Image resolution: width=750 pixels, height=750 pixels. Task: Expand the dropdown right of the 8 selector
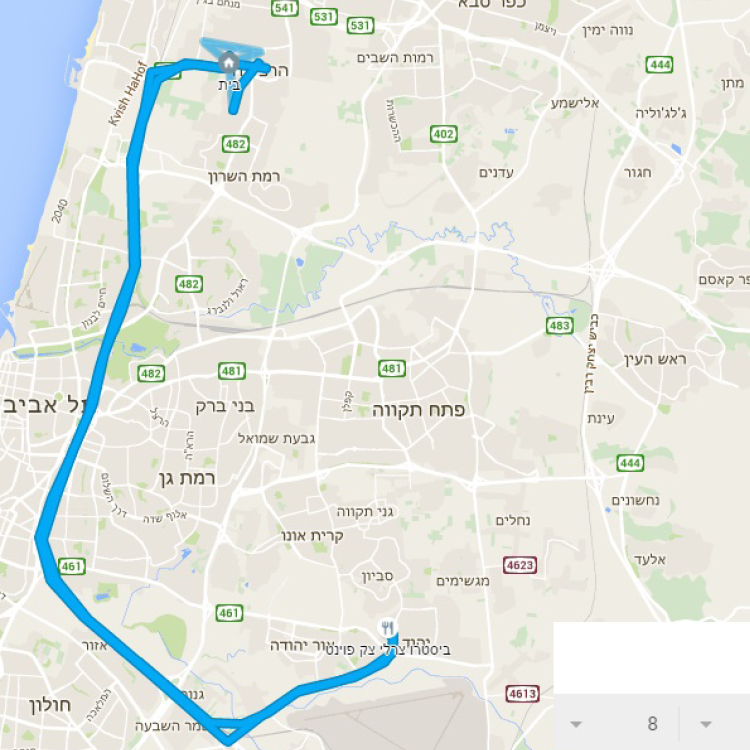click(705, 724)
